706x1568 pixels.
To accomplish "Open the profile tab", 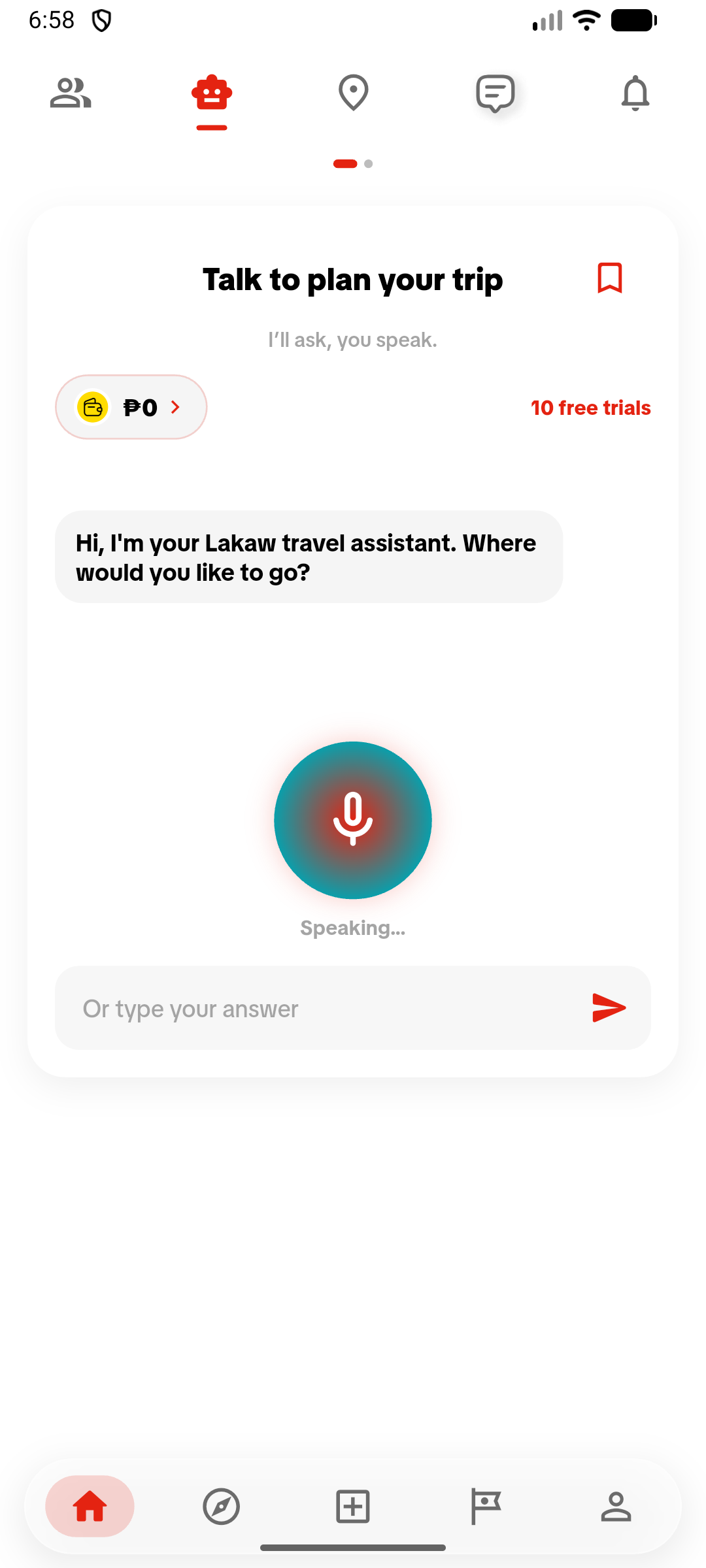I will (616, 1507).
